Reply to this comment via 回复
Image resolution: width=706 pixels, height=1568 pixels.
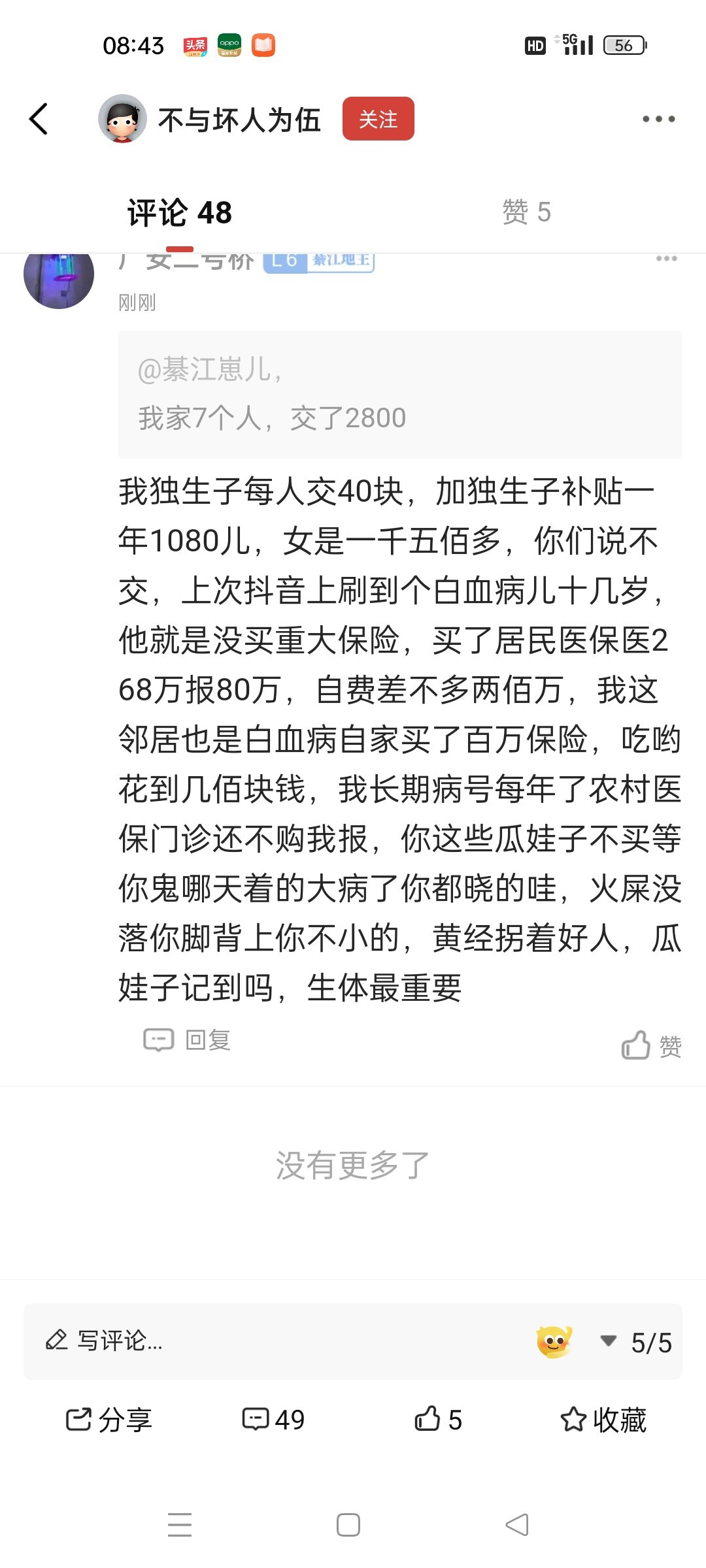[188, 1039]
